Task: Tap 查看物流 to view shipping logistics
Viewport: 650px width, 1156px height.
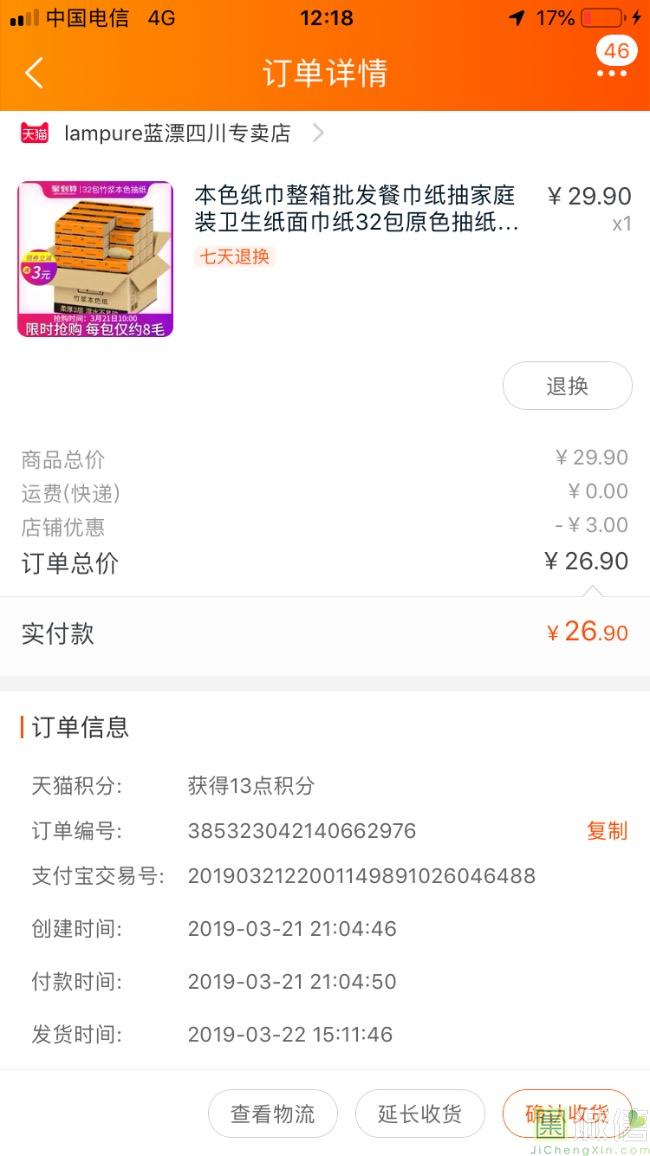Action: 273,1114
